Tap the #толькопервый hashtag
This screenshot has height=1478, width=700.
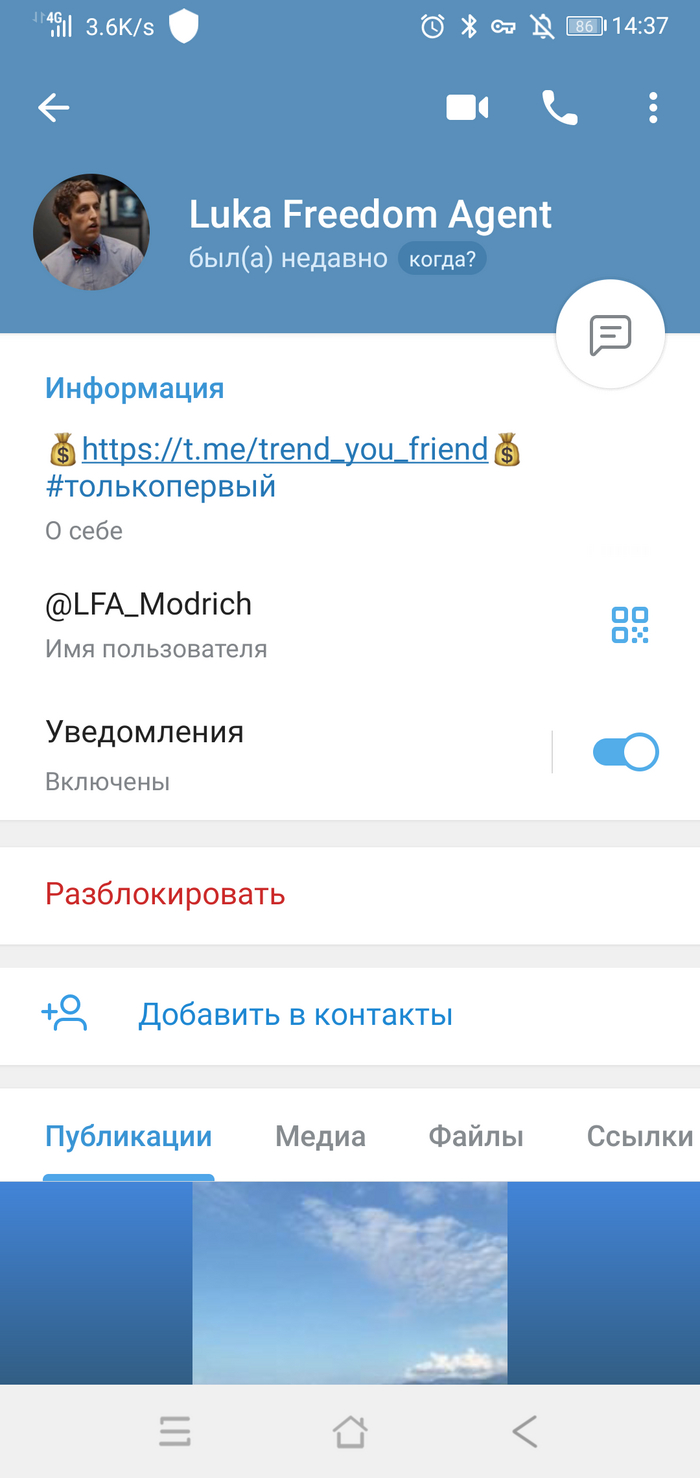click(x=160, y=487)
